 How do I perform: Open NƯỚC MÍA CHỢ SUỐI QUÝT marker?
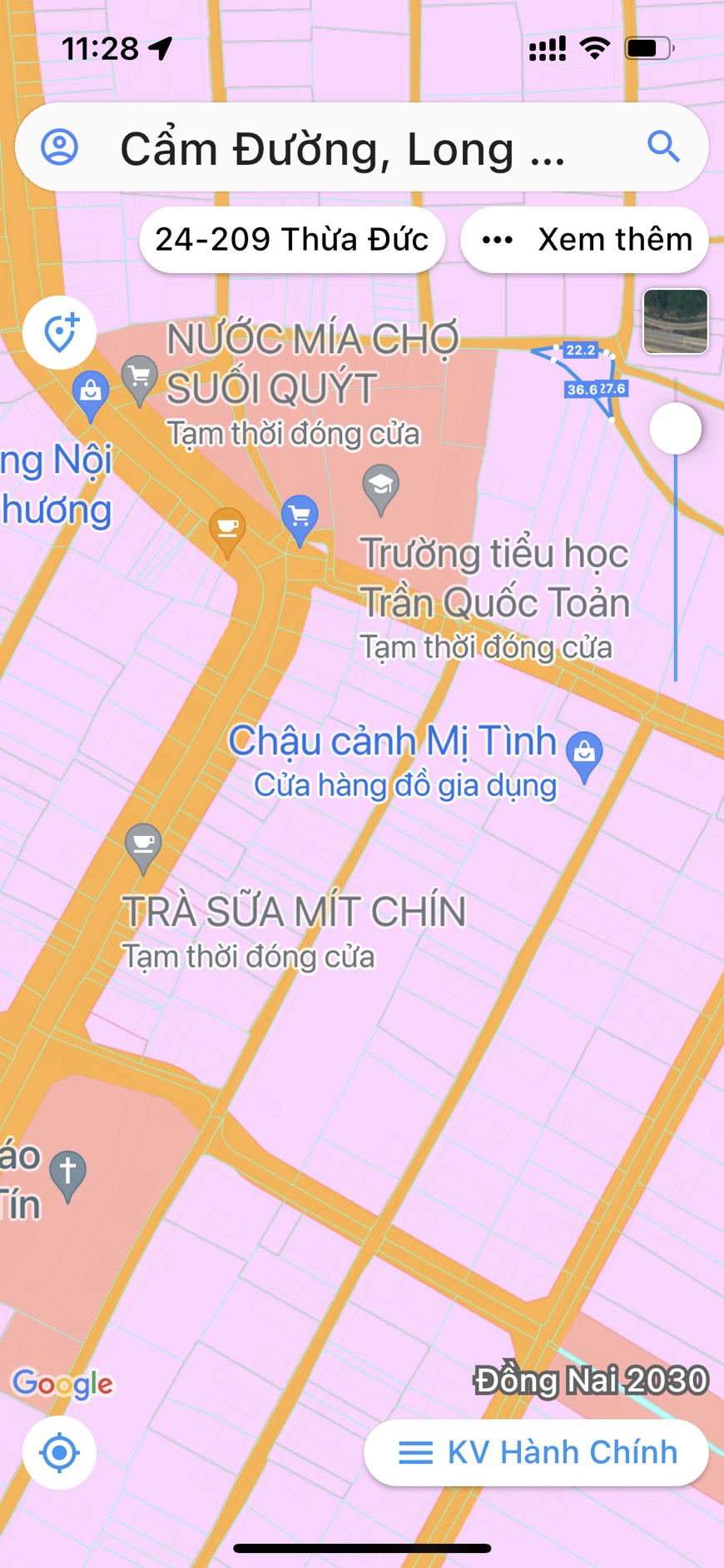(140, 377)
